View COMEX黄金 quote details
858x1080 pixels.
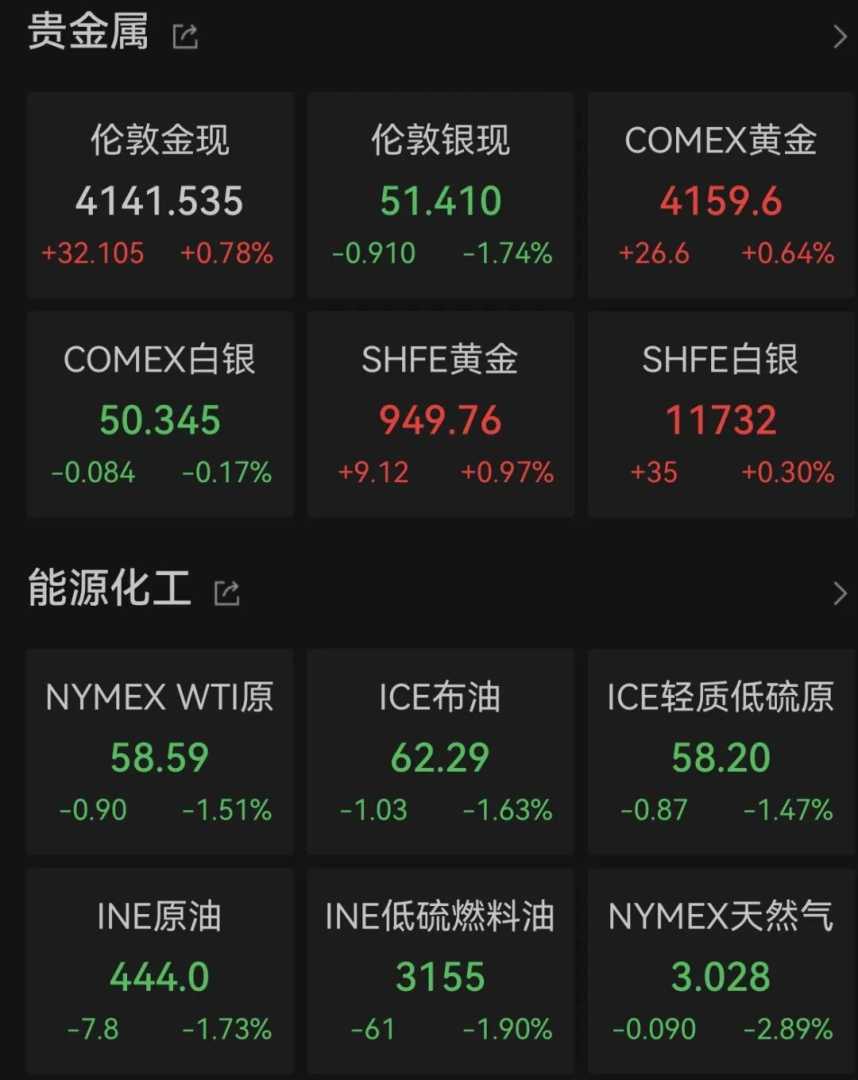click(720, 196)
